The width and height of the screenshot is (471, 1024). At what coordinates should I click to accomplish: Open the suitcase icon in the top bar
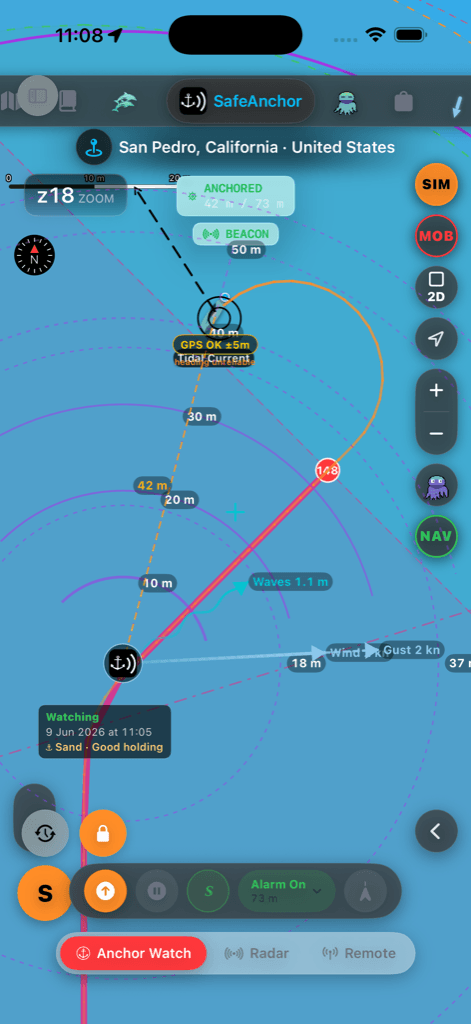pos(404,101)
